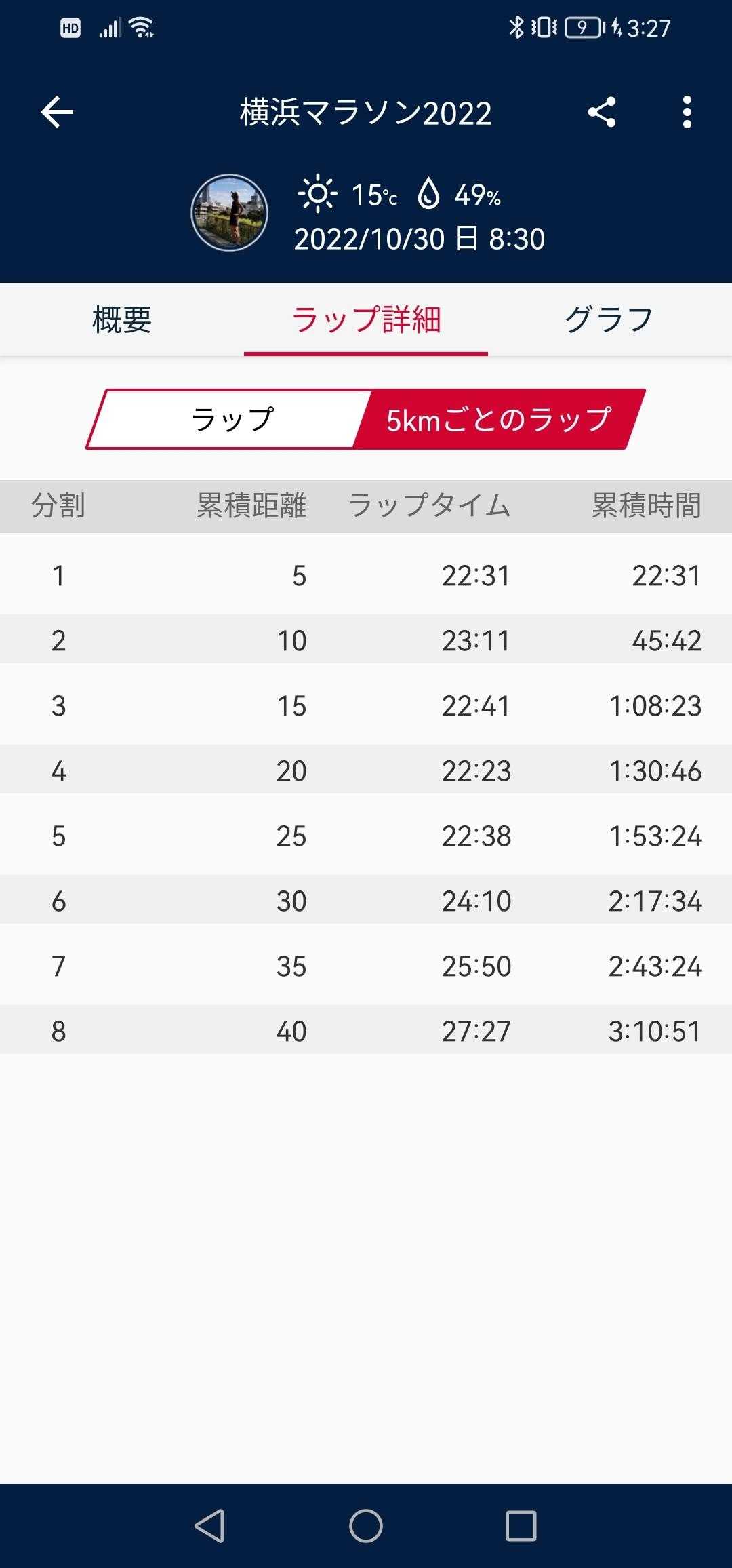Screen dimensions: 732x1568
Task: Switch to the 概要 tab
Action: tap(122, 319)
